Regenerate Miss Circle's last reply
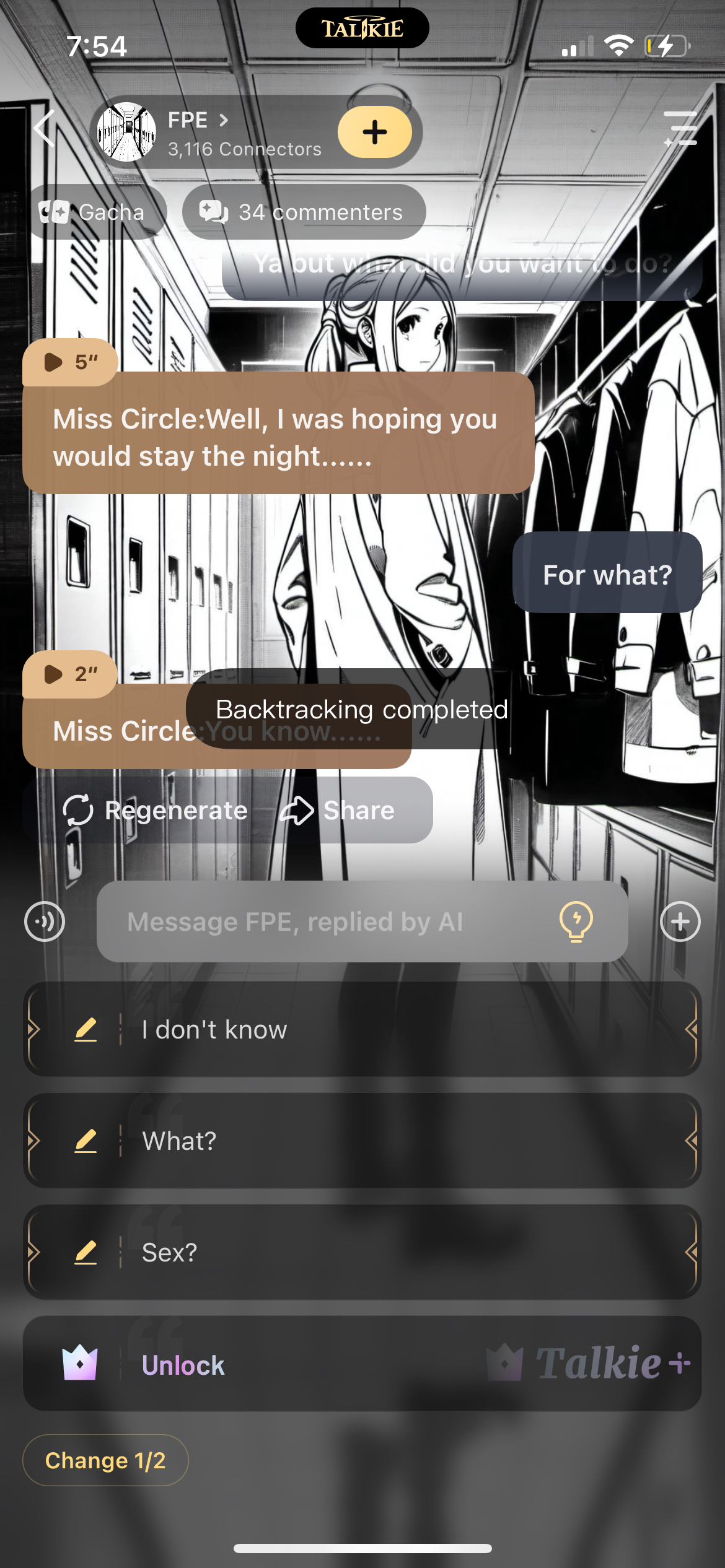The image size is (725, 1568). point(156,811)
